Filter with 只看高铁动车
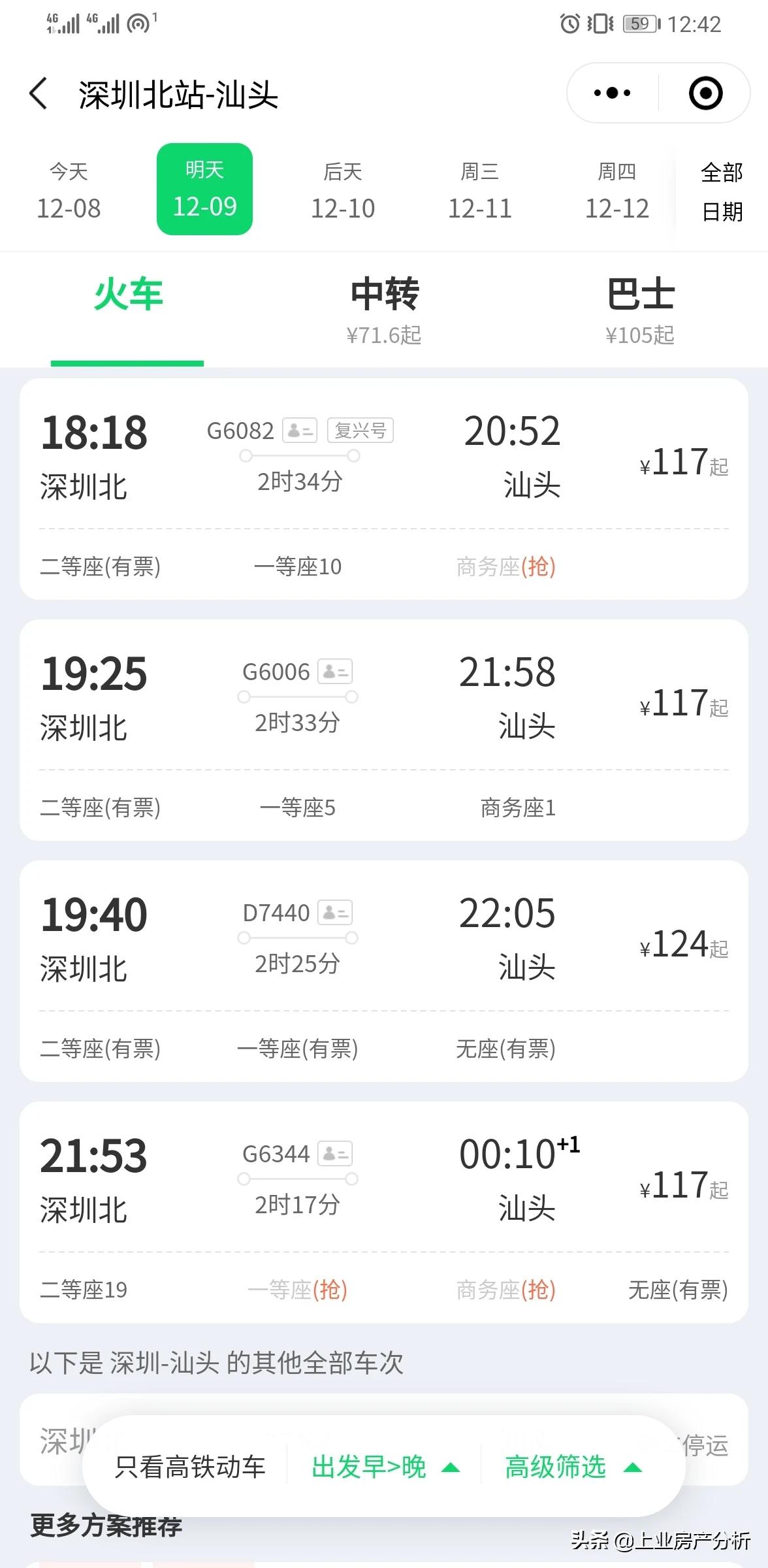This screenshot has height=1568, width=768. 190,1467
